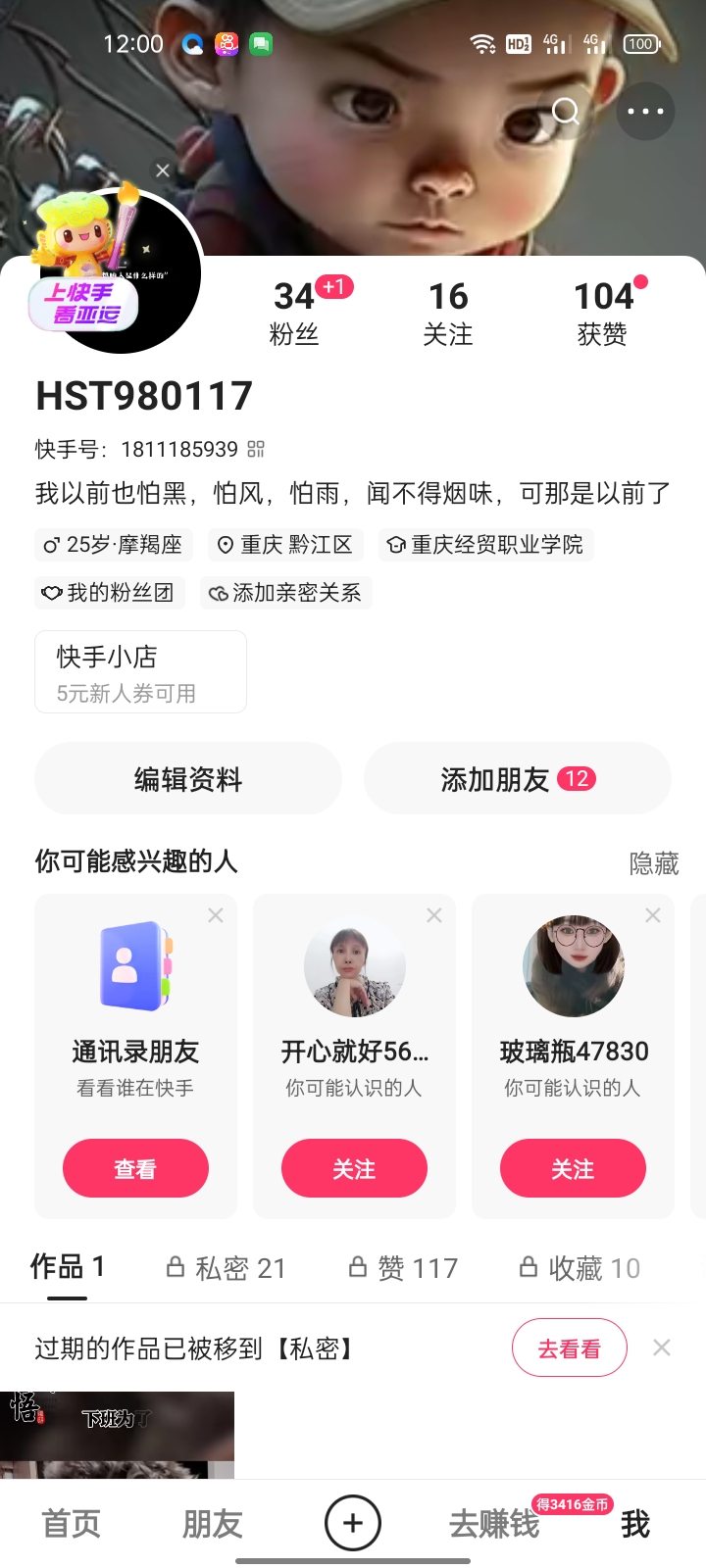
Task: Open 我的粉丝团 fan club
Action: 109,593
